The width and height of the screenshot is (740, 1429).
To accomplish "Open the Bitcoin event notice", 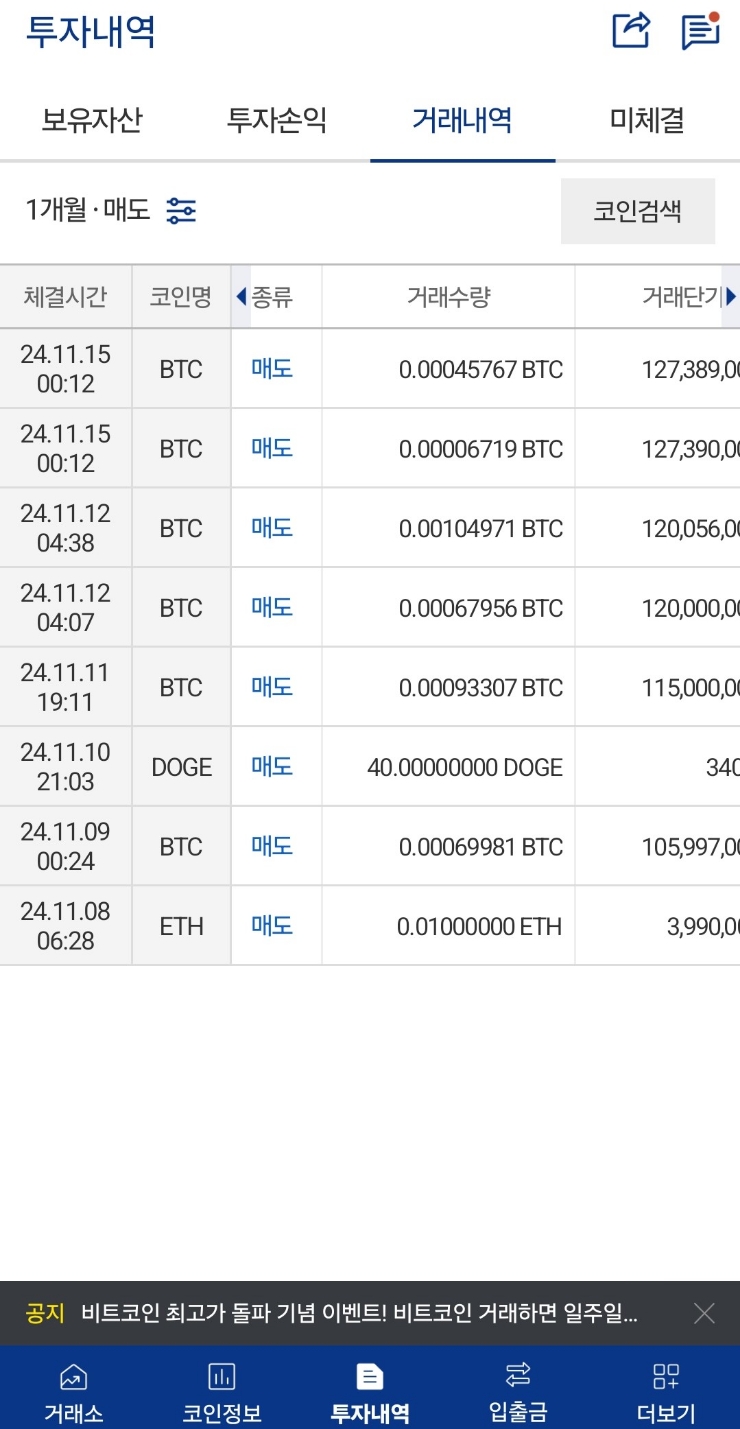I will click(x=358, y=1313).
